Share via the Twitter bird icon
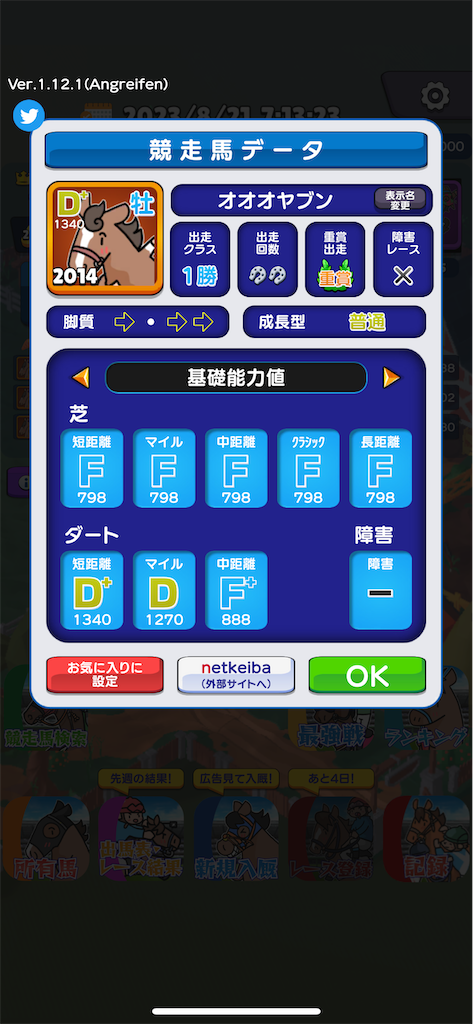Screen dimensions: 473x1024 pos(29,116)
